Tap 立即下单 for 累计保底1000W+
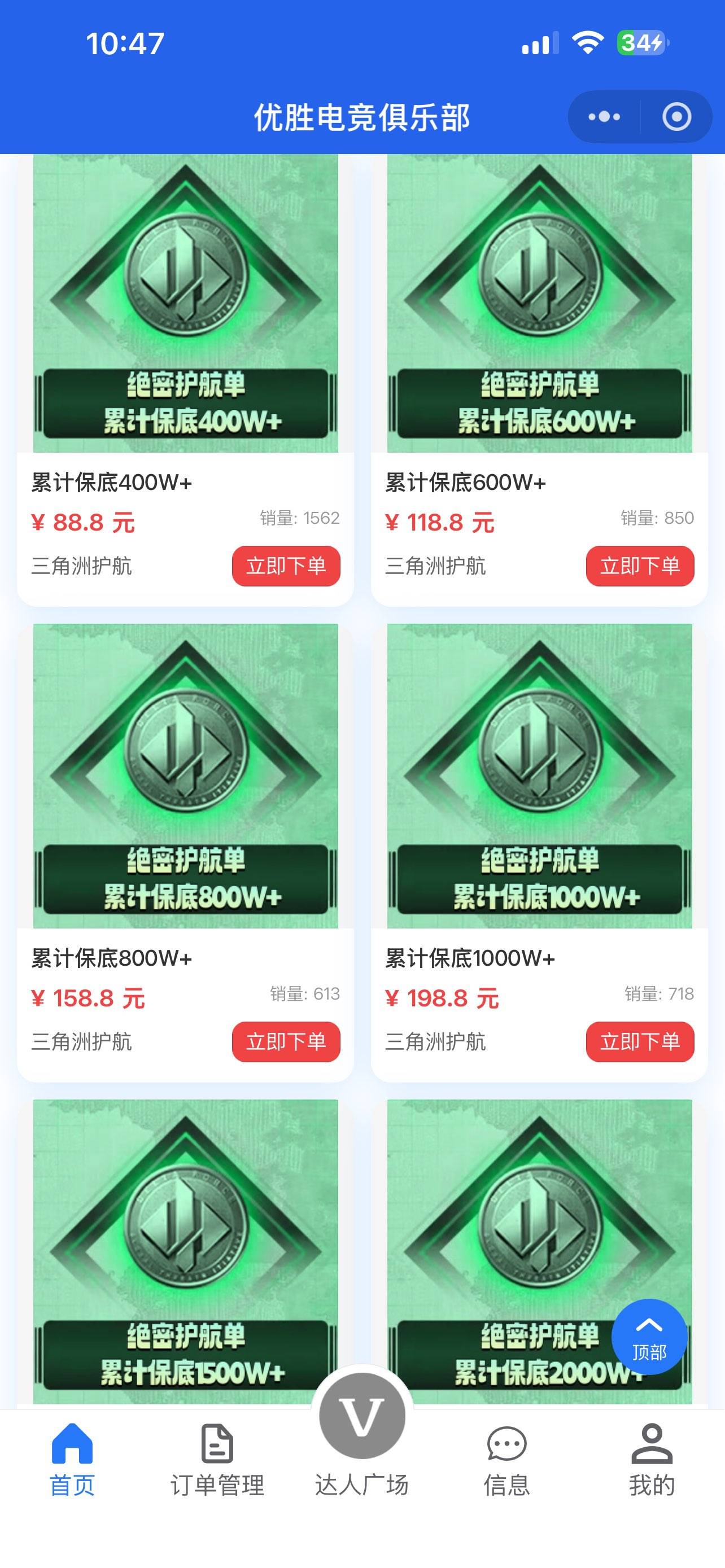Screen dimensions: 725x1568 (x=640, y=1041)
